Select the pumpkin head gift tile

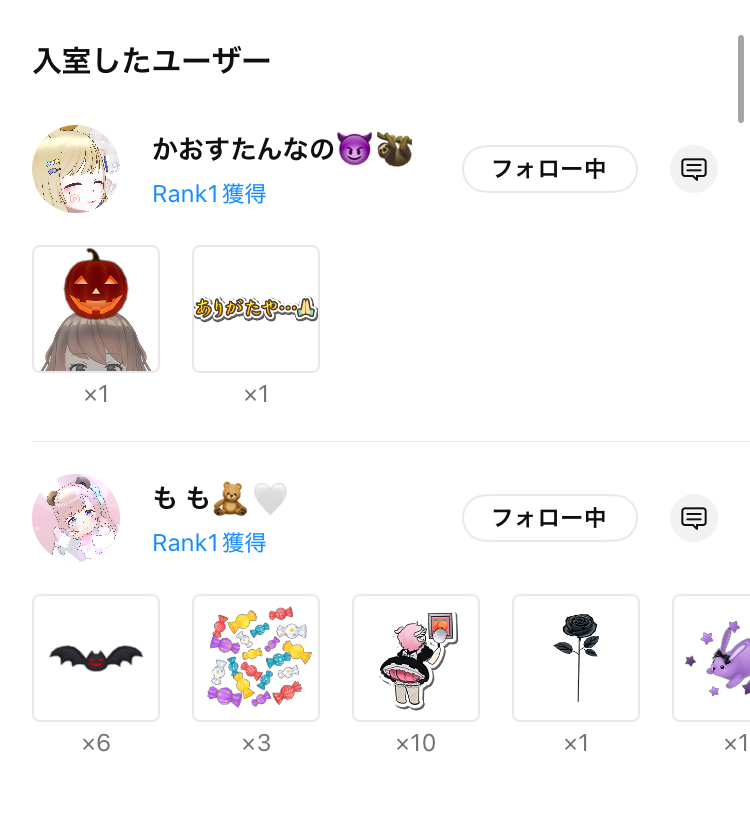(96, 309)
